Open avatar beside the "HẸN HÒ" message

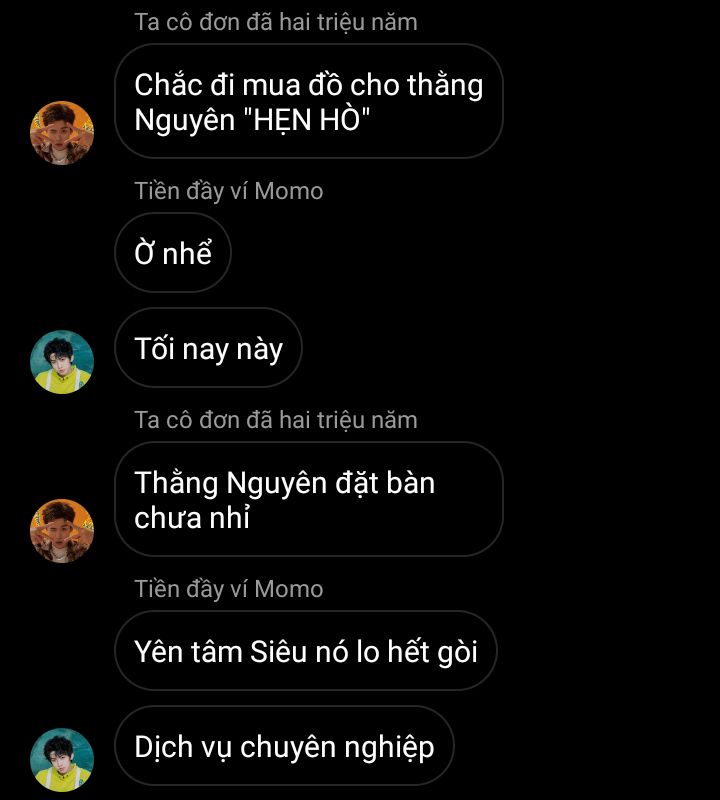tap(62, 132)
